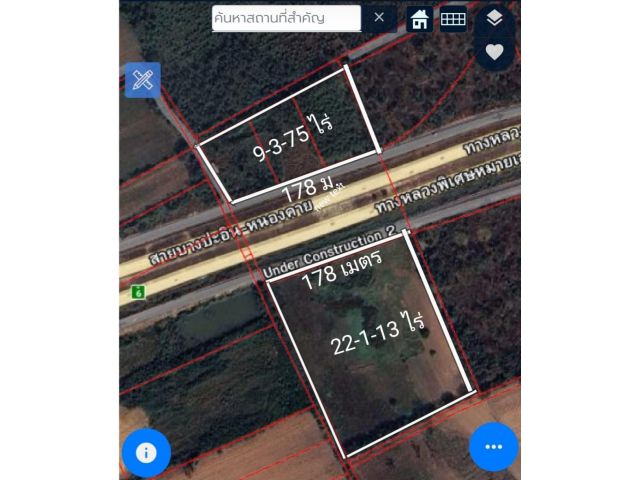Open the three-dot more options button
Image resolution: width=640 pixels, height=480 pixels.
(494, 447)
